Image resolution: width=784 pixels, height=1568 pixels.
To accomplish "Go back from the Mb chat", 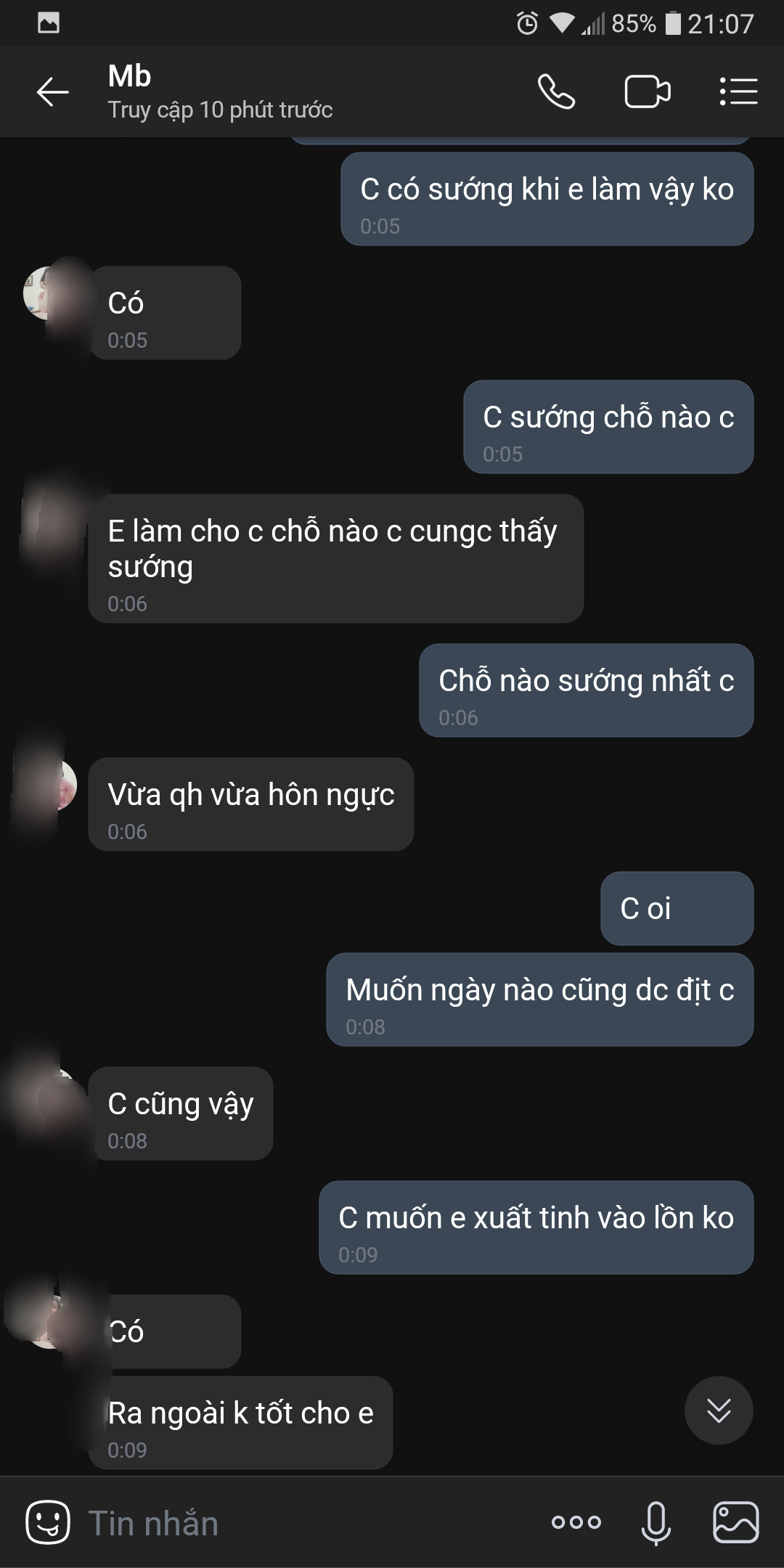I will click(53, 92).
